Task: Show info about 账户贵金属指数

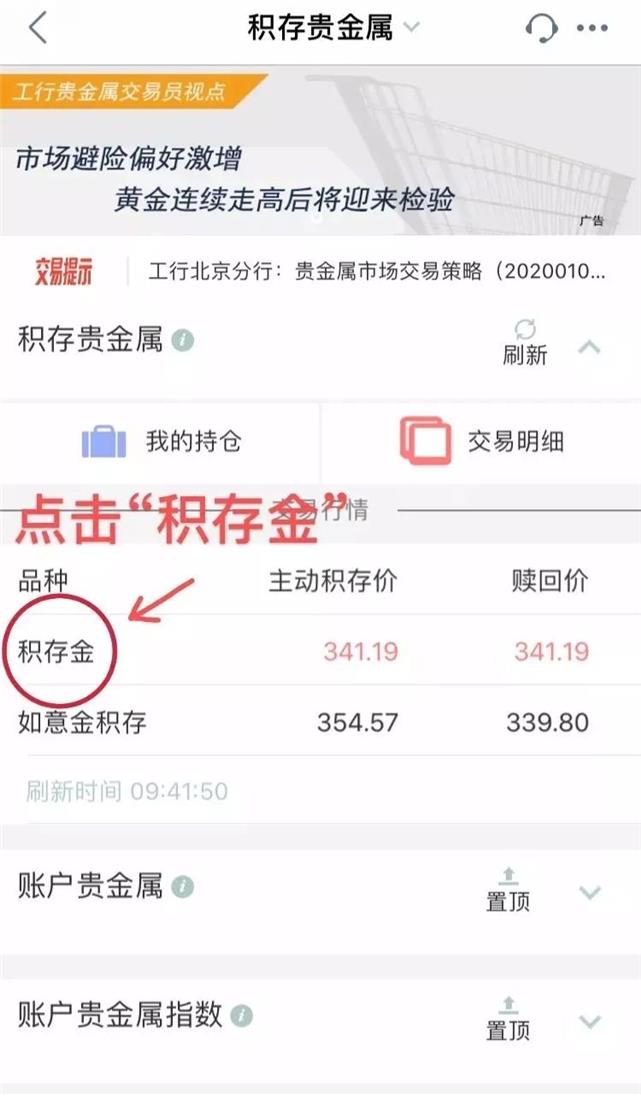Action: (x=241, y=1016)
